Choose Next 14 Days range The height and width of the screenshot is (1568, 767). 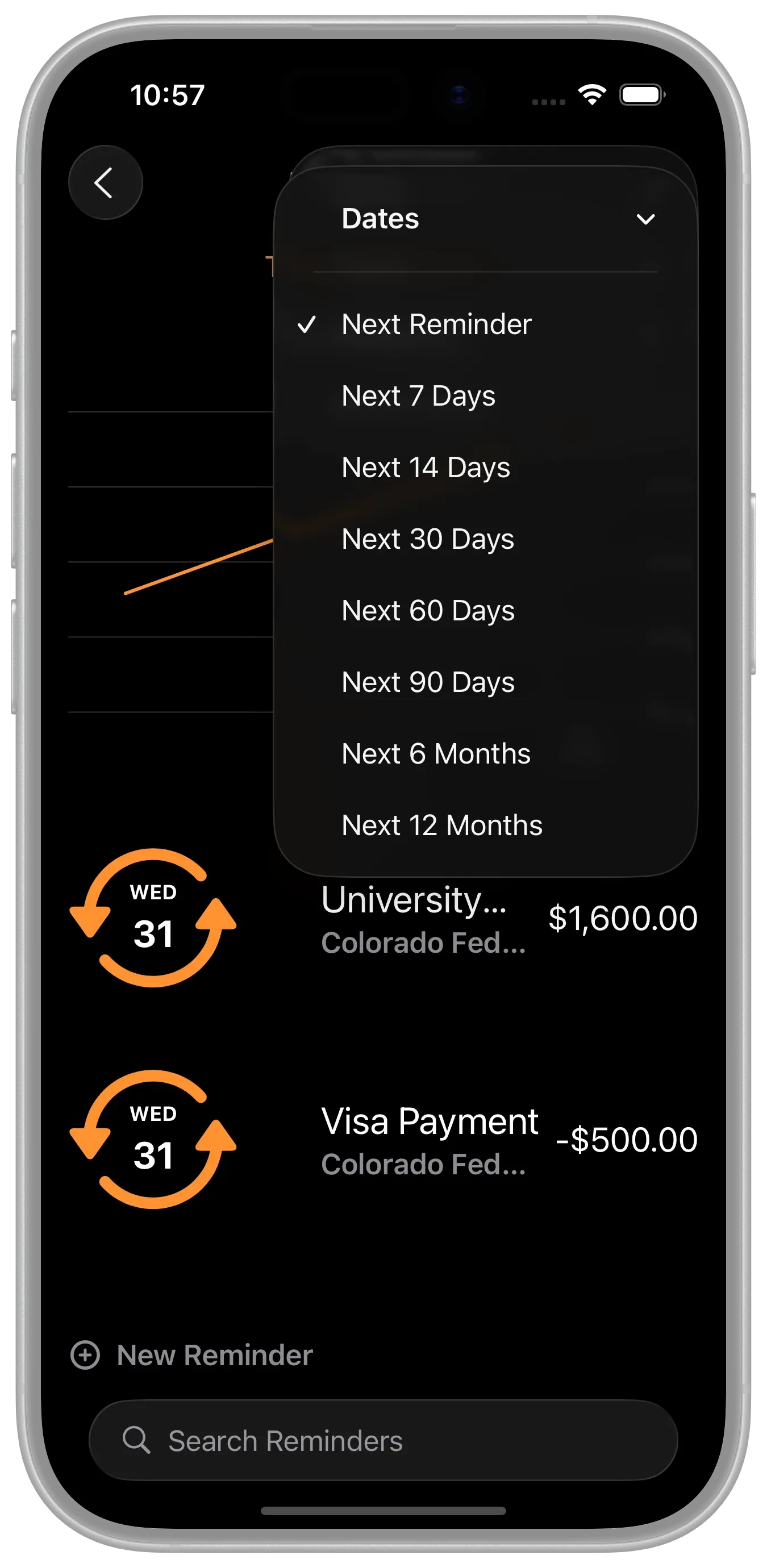(x=426, y=468)
